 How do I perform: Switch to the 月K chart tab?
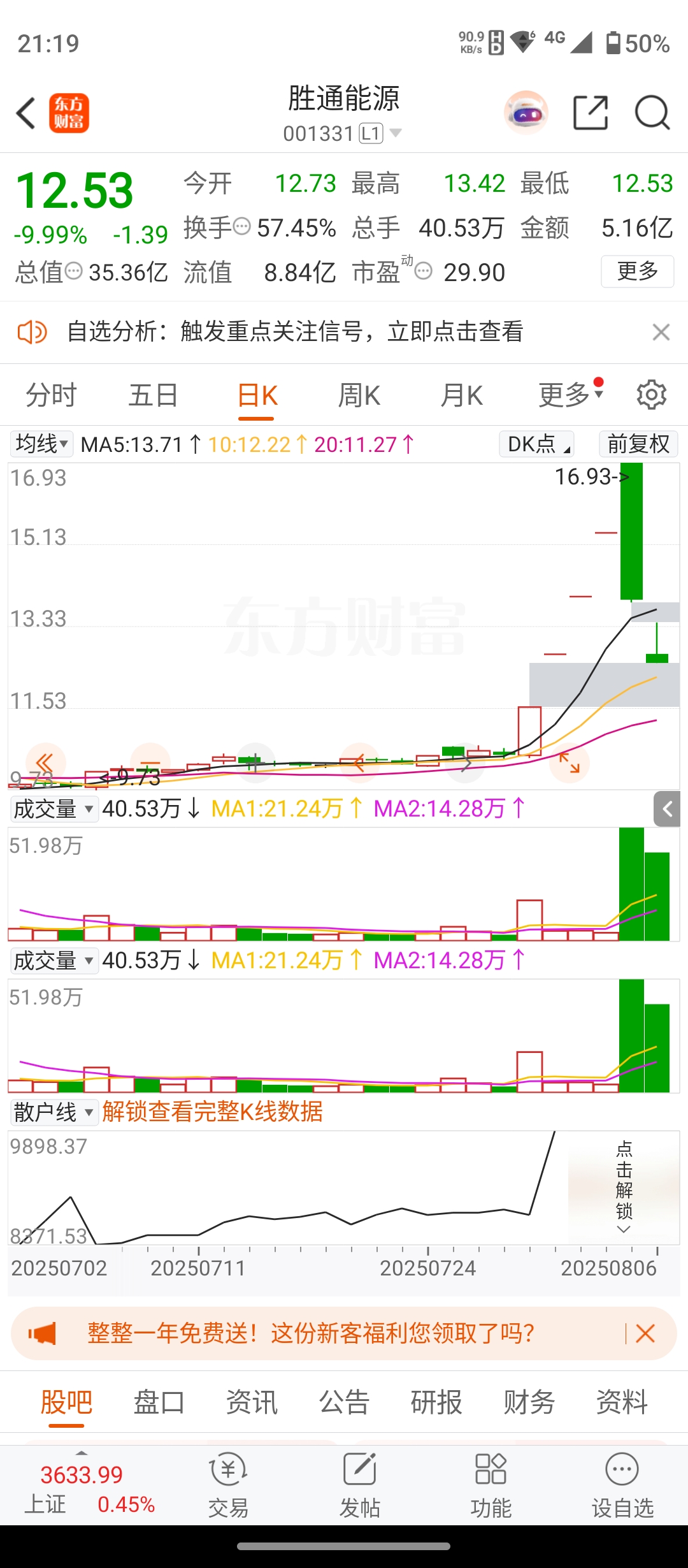462,395
